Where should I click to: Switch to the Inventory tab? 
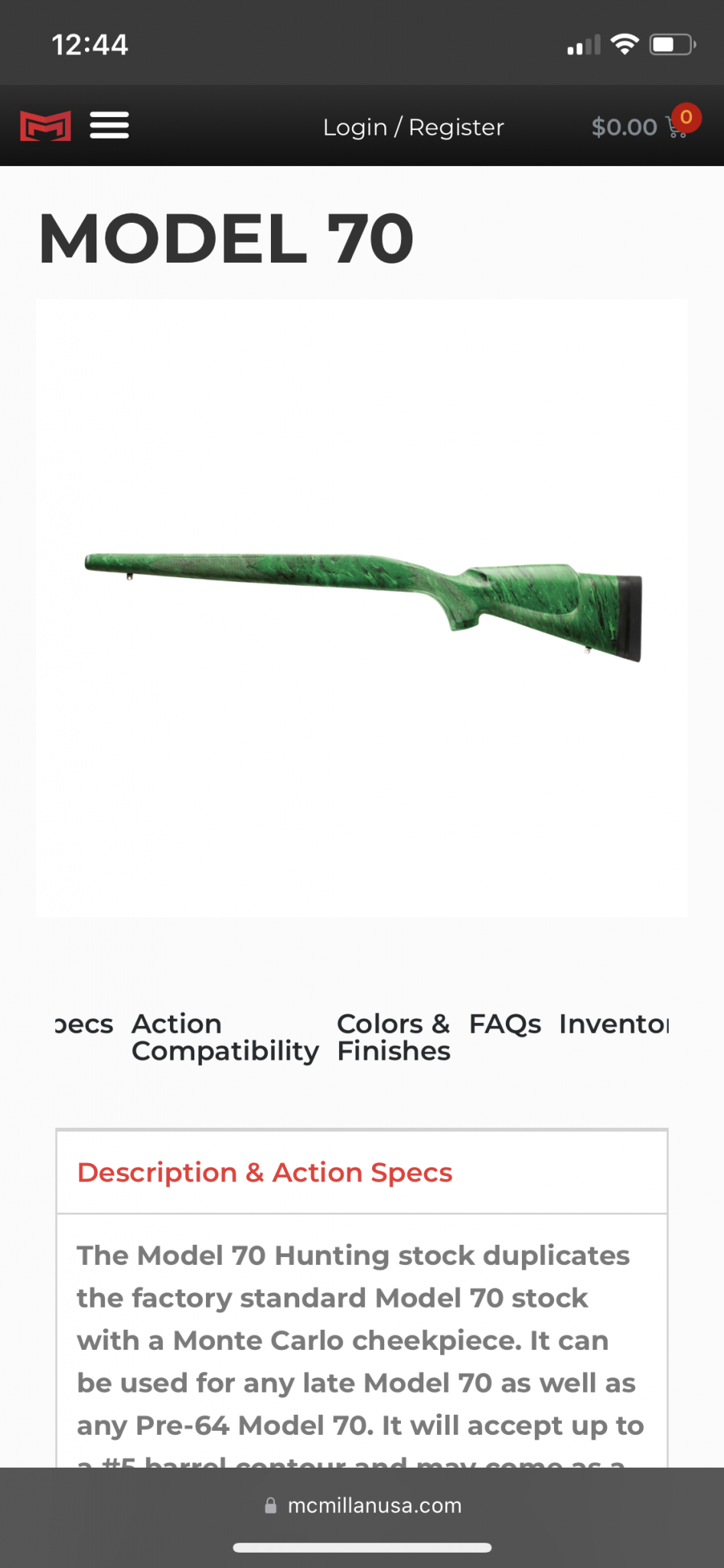pyautogui.click(x=614, y=1024)
